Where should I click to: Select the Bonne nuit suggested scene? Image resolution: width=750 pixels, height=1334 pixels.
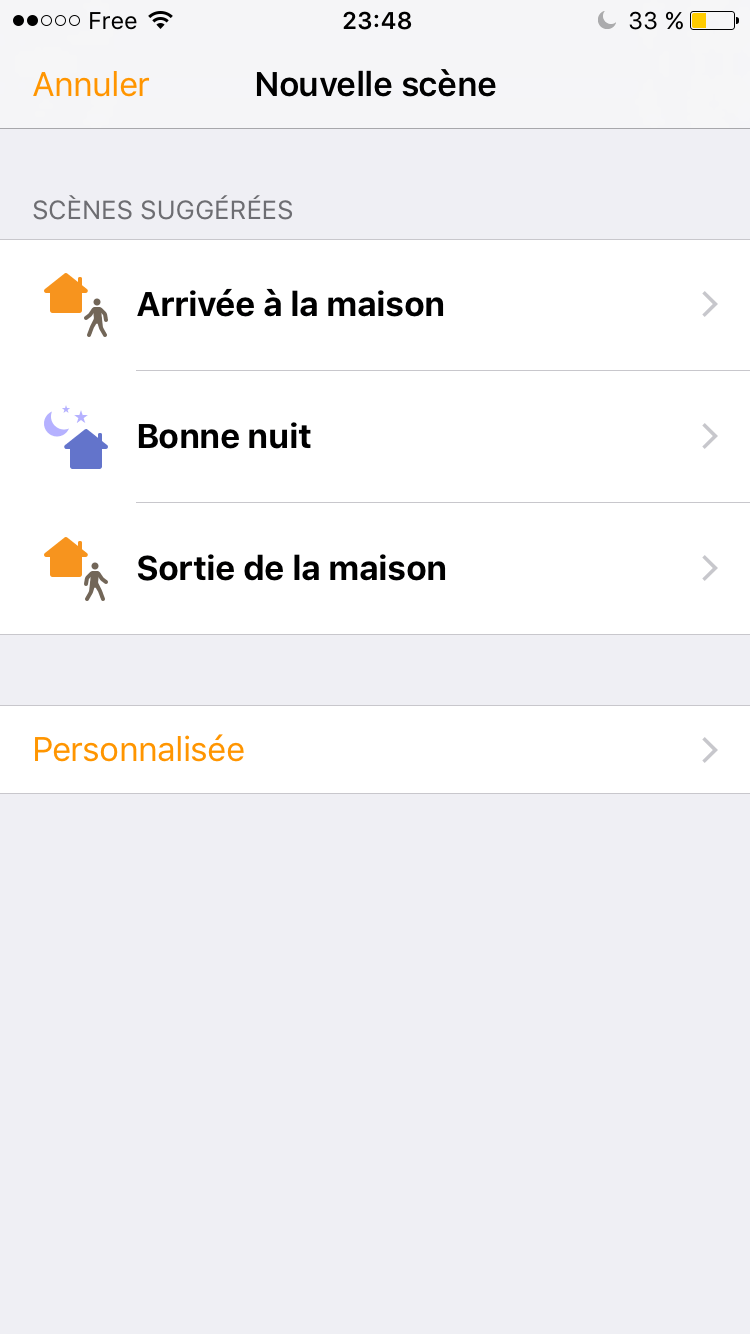(375, 437)
